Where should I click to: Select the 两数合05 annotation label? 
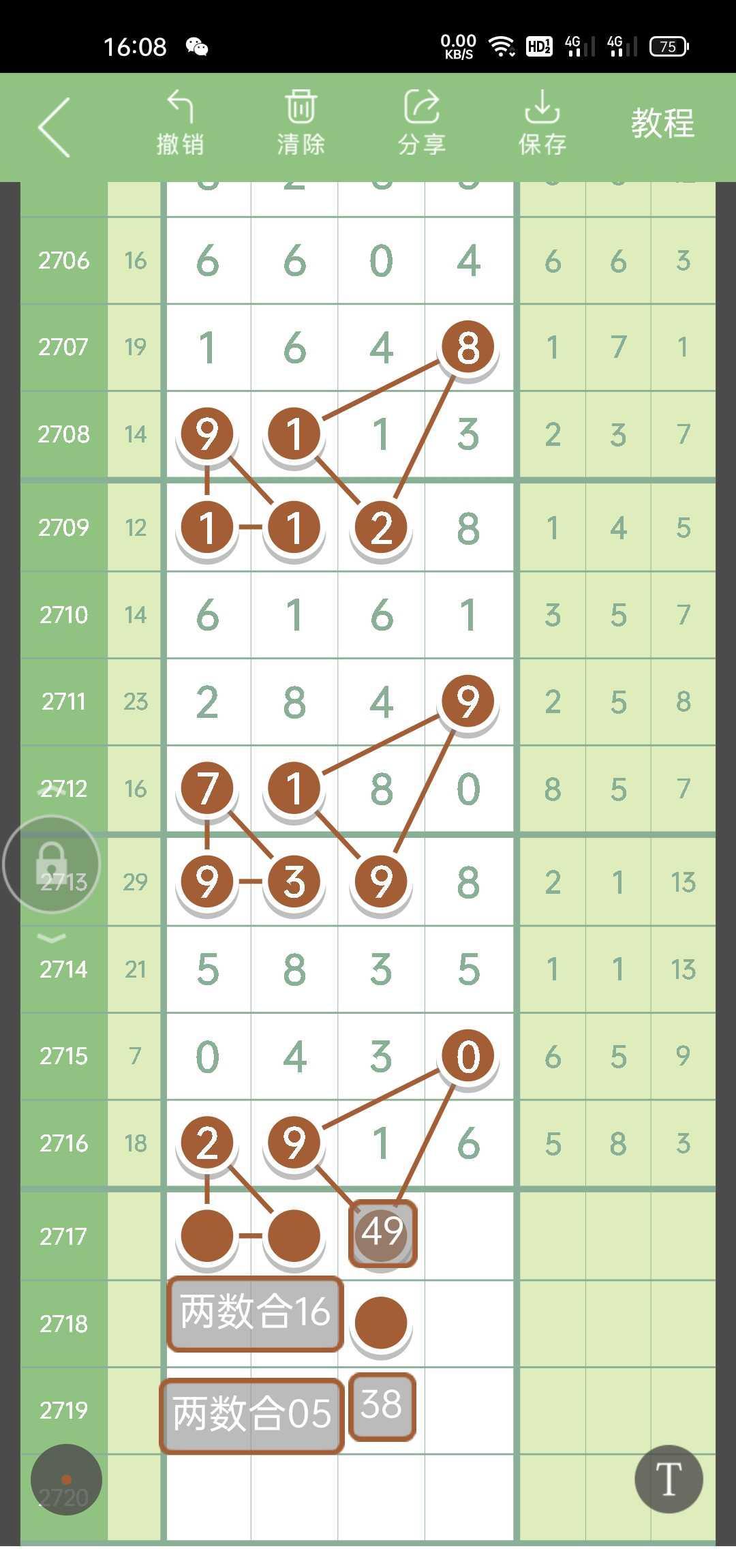251,1415
